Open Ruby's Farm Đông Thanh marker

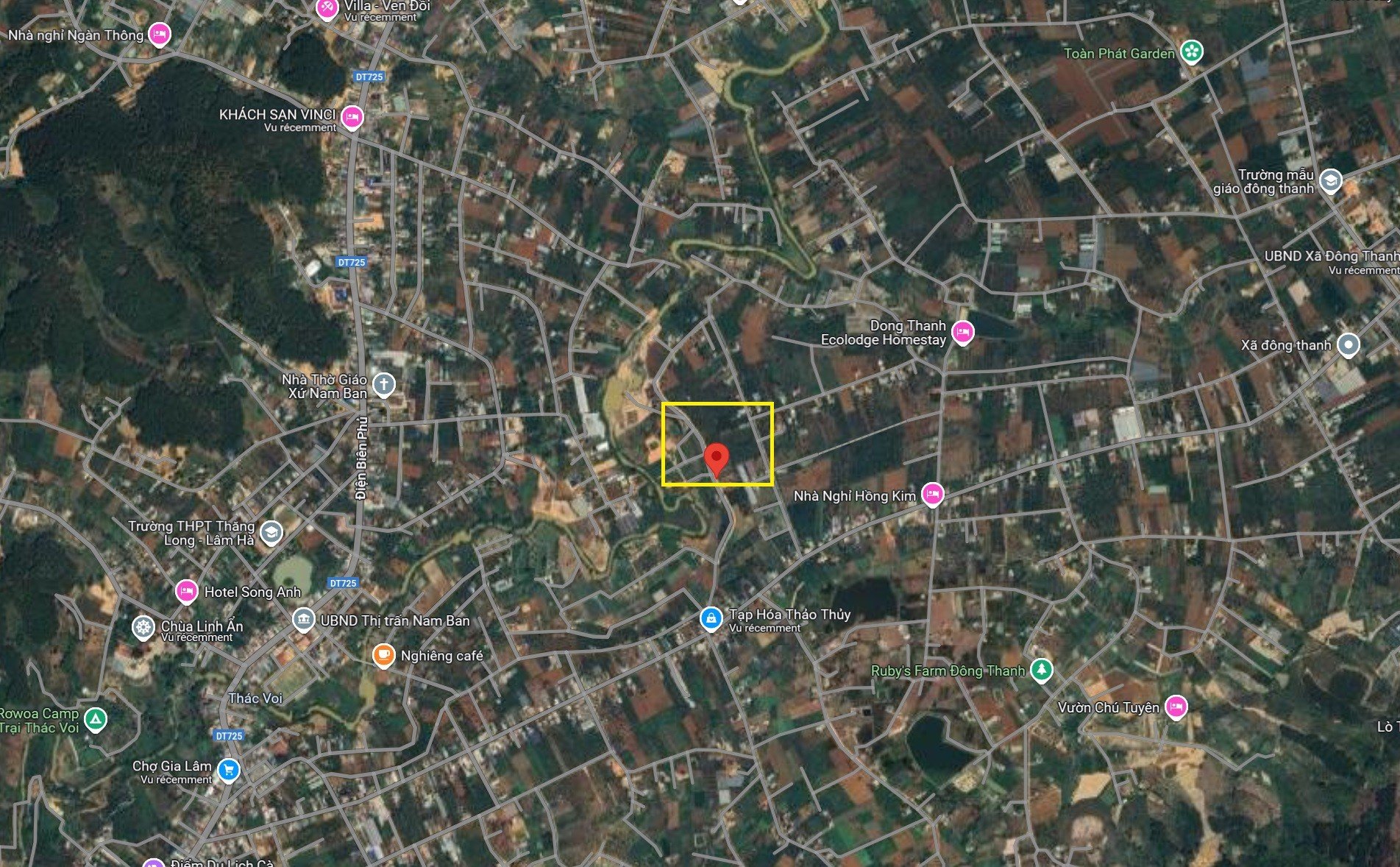coord(1041,670)
